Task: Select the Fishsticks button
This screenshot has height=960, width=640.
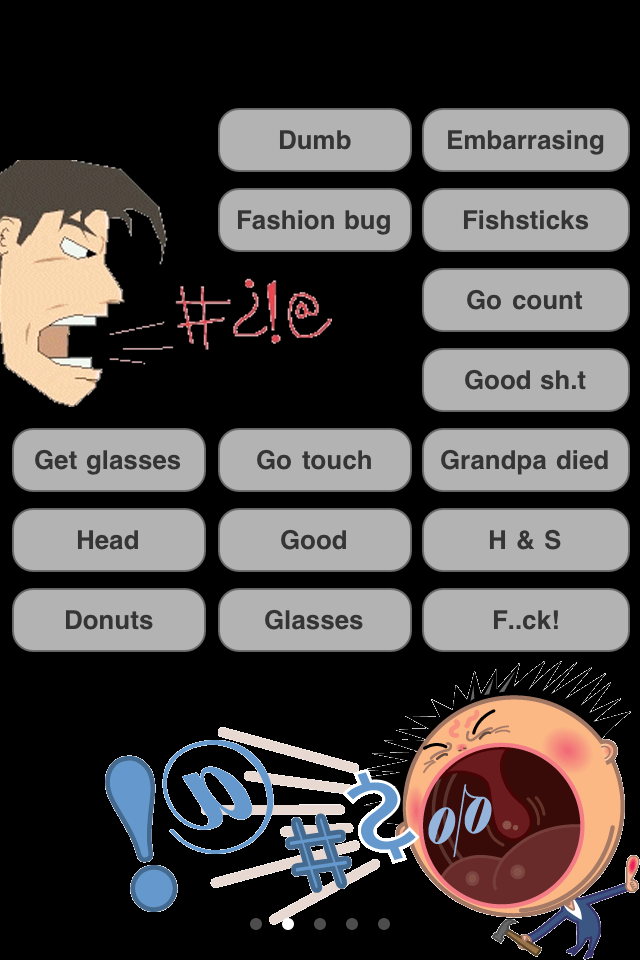Action: point(525,220)
